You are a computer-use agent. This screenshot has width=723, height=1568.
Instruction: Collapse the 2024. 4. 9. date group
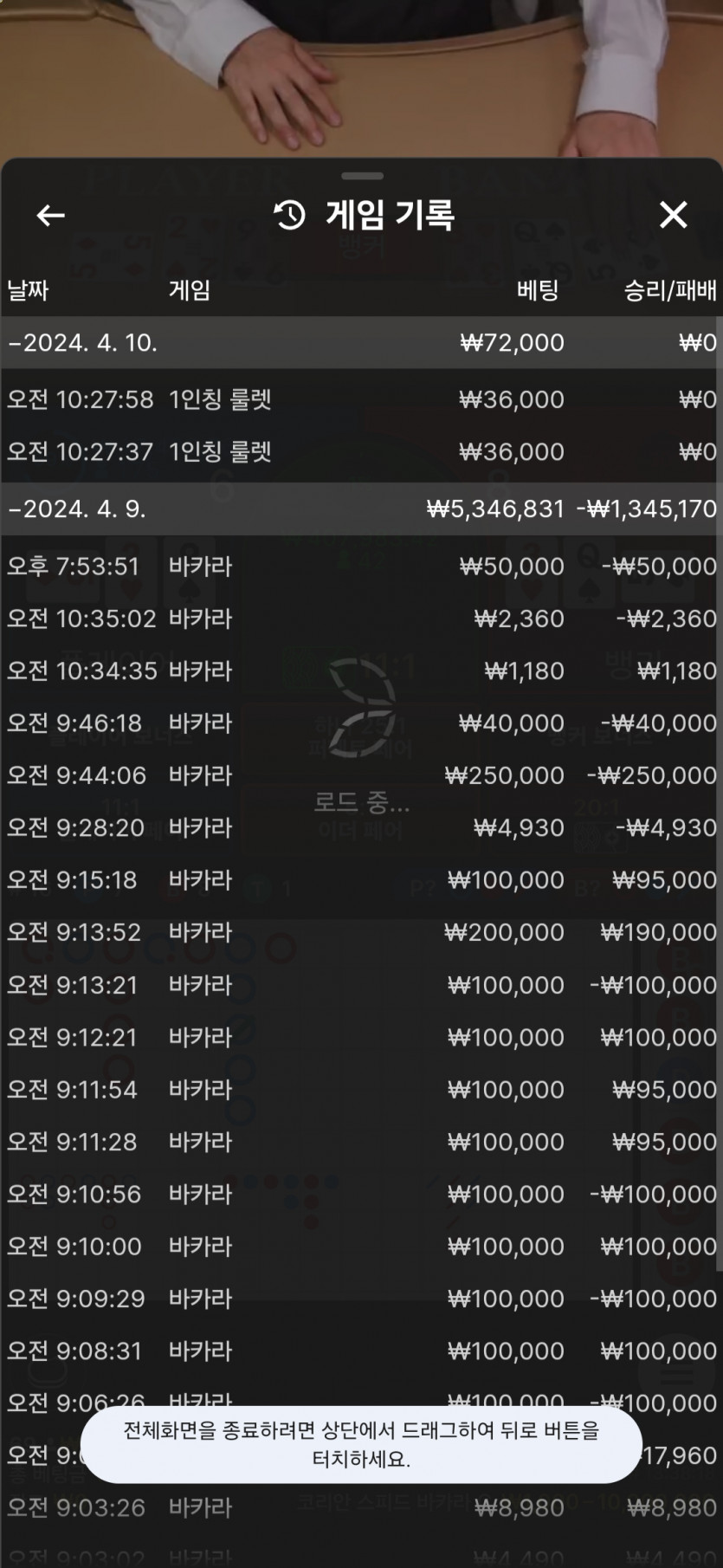pos(76,509)
